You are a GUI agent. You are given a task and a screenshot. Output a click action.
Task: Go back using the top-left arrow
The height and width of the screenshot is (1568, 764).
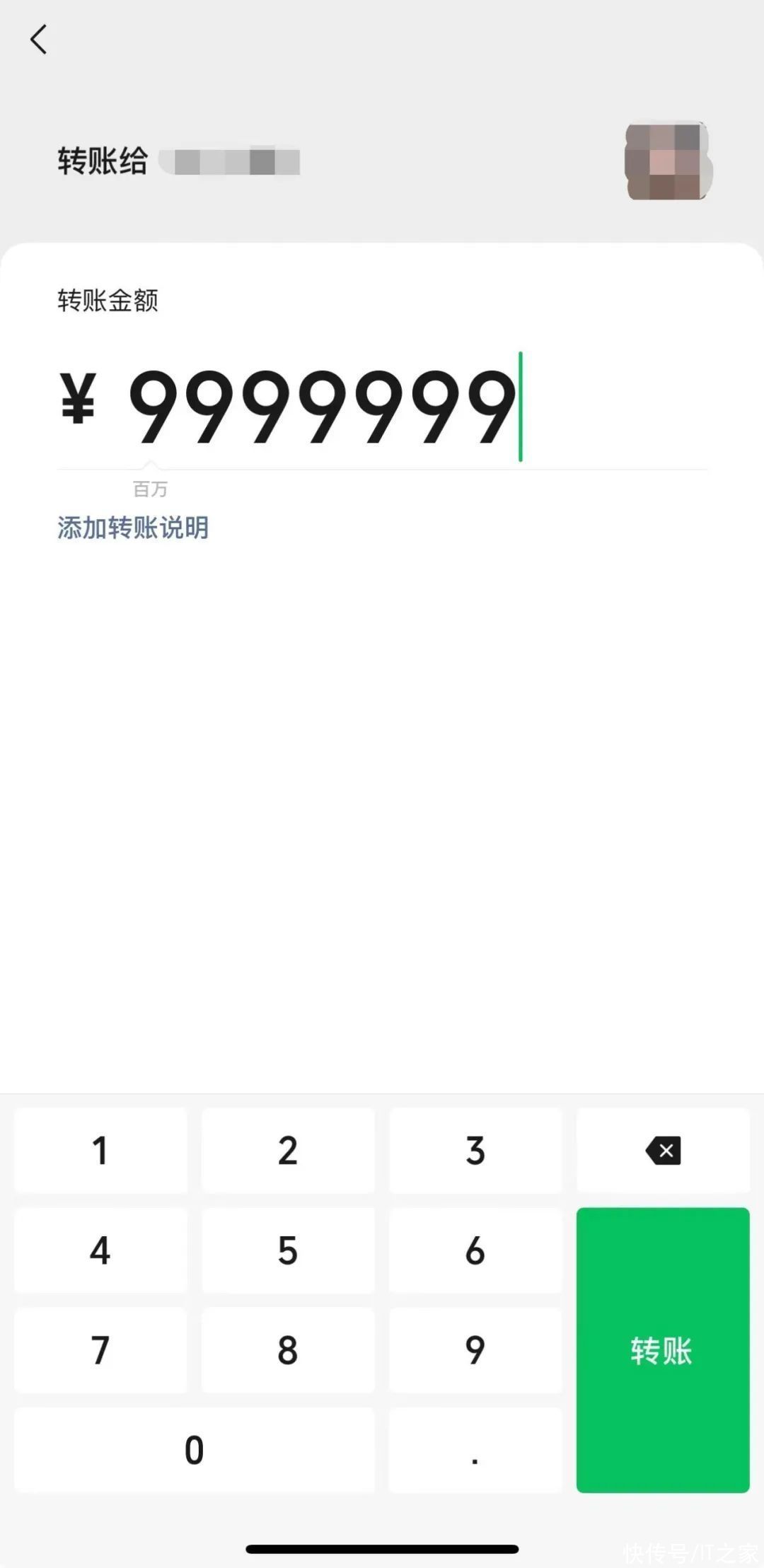tap(39, 39)
